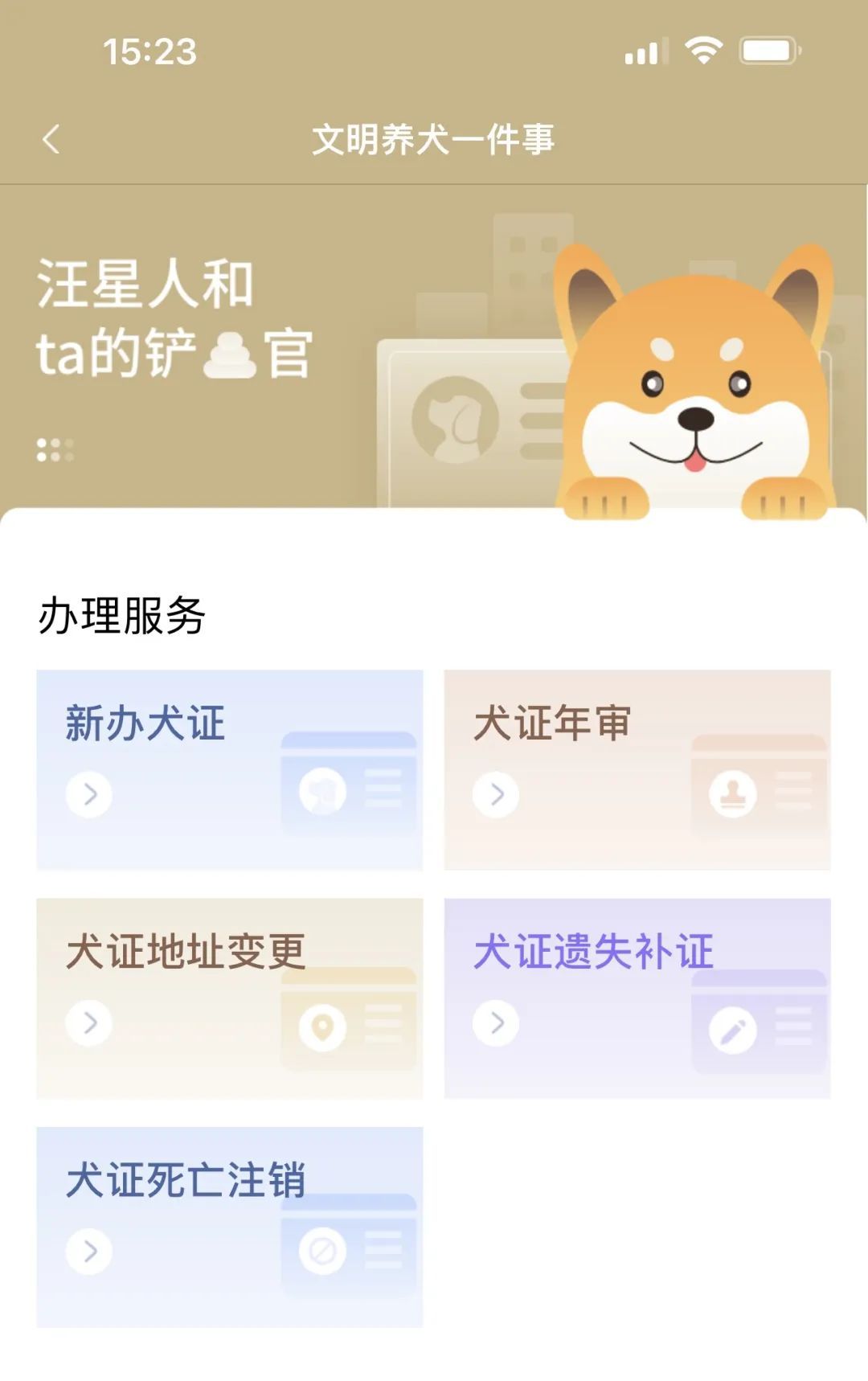Choose the 犬证死亡注销 card
Viewport: 868px width, 1381px height.
(229, 1226)
